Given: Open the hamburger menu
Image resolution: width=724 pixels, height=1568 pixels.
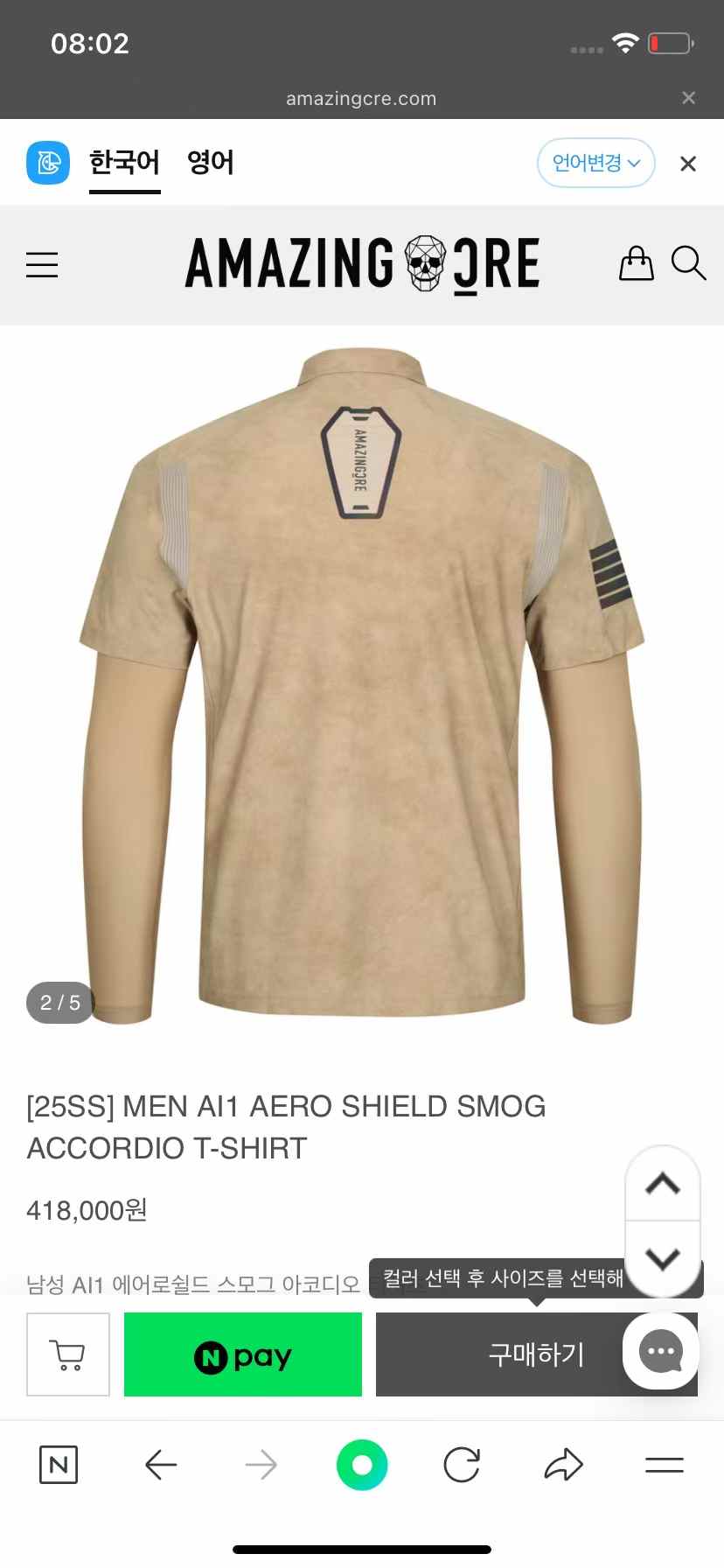Looking at the screenshot, I should 42,264.
